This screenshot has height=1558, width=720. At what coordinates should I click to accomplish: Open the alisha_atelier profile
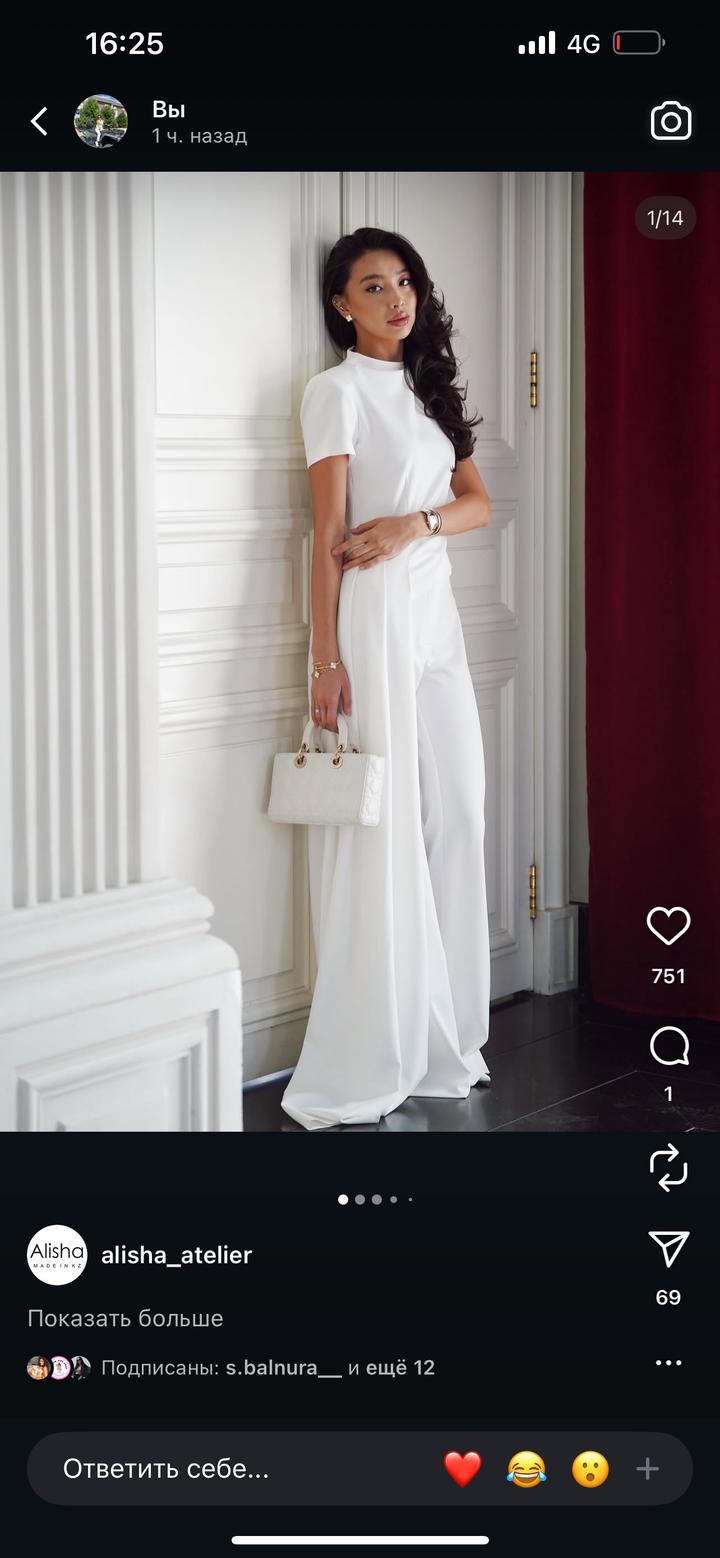[176, 1255]
